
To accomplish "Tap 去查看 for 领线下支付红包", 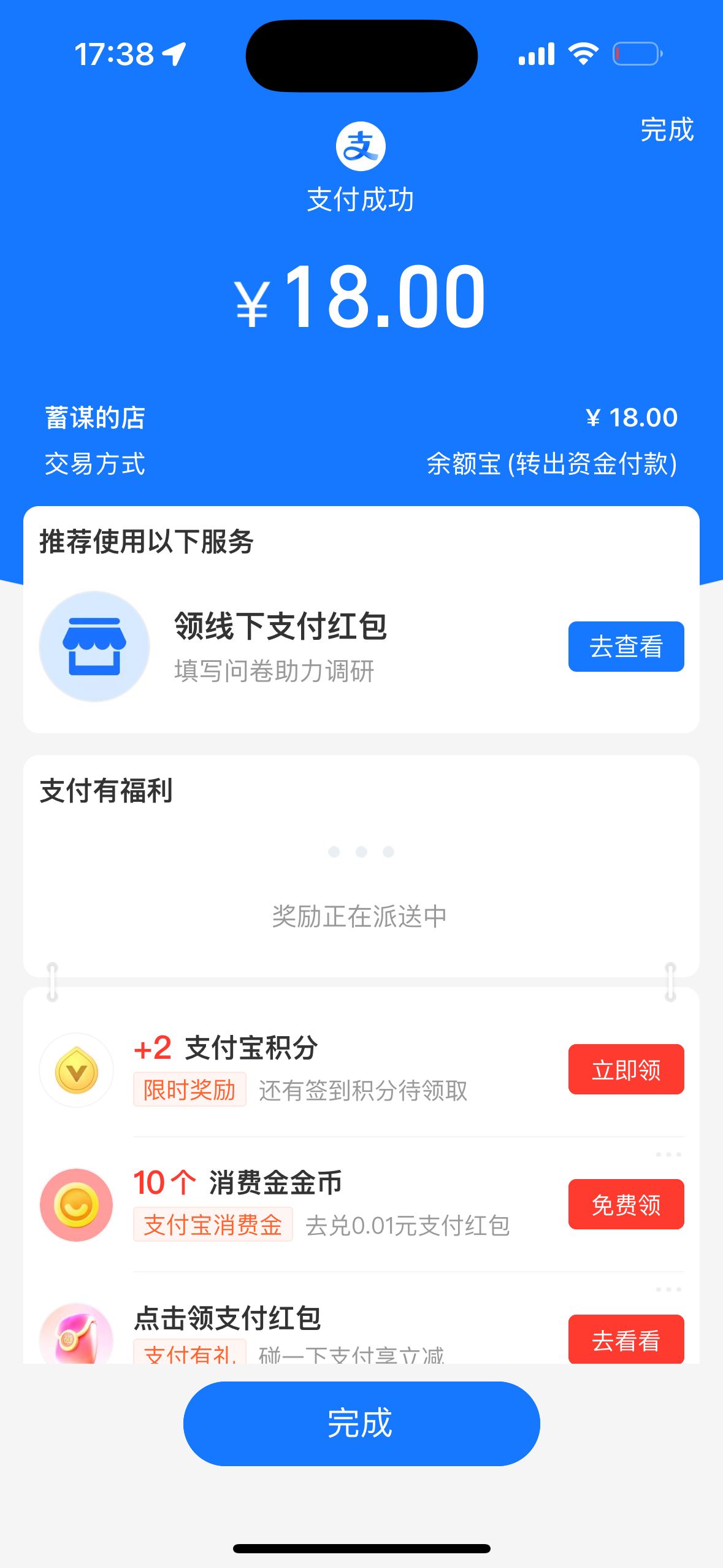I will pyautogui.click(x=625, y=647).
